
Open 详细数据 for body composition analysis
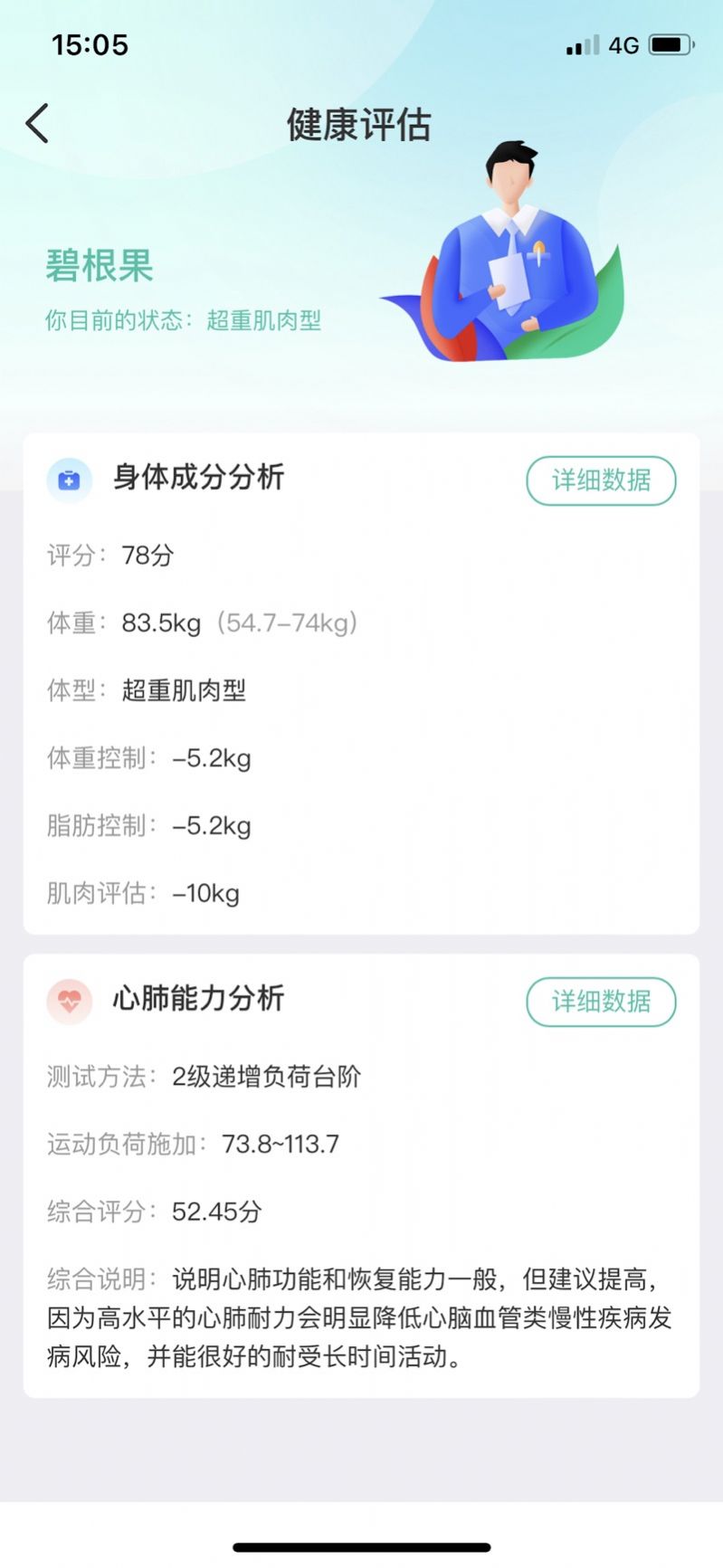pos(601,480)
